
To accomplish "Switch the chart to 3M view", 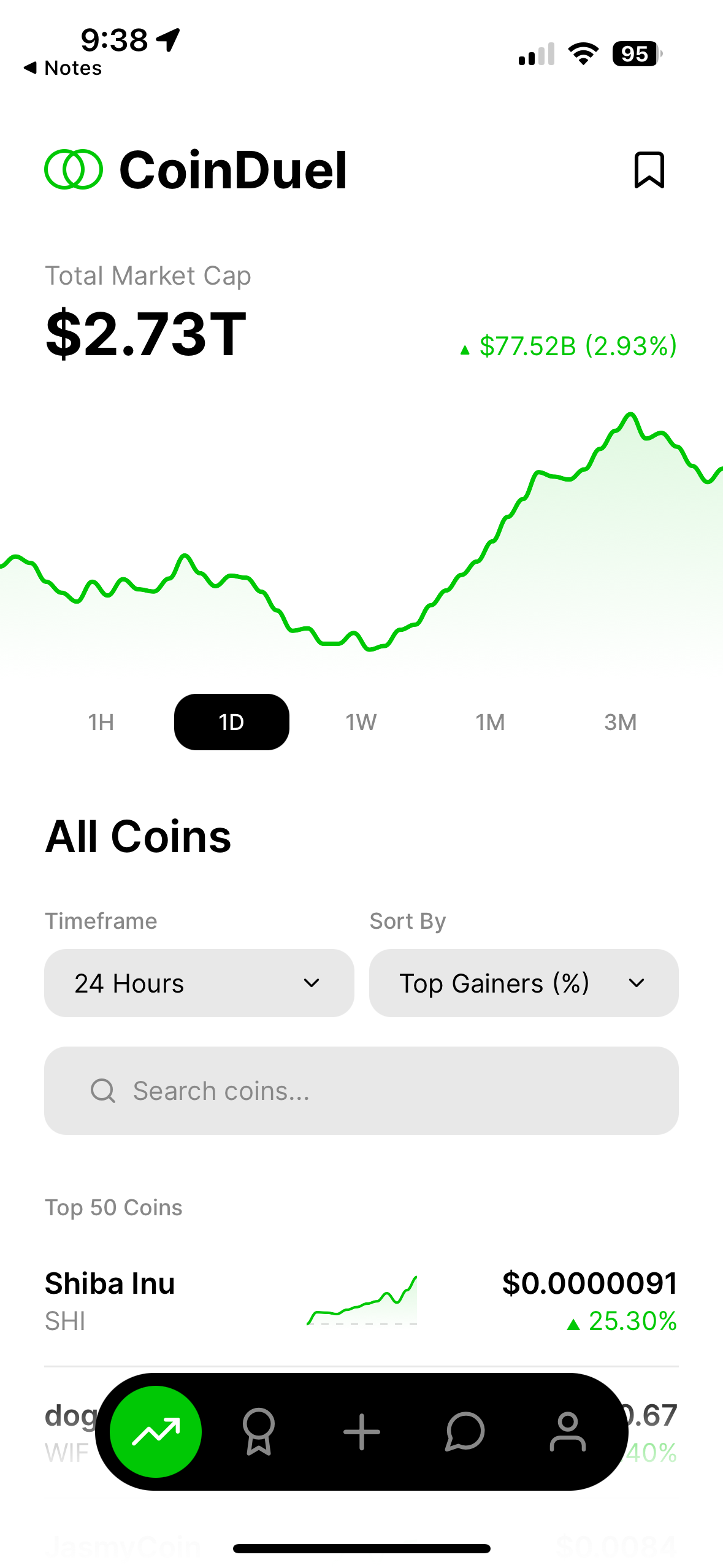I will tap(621, 722).
